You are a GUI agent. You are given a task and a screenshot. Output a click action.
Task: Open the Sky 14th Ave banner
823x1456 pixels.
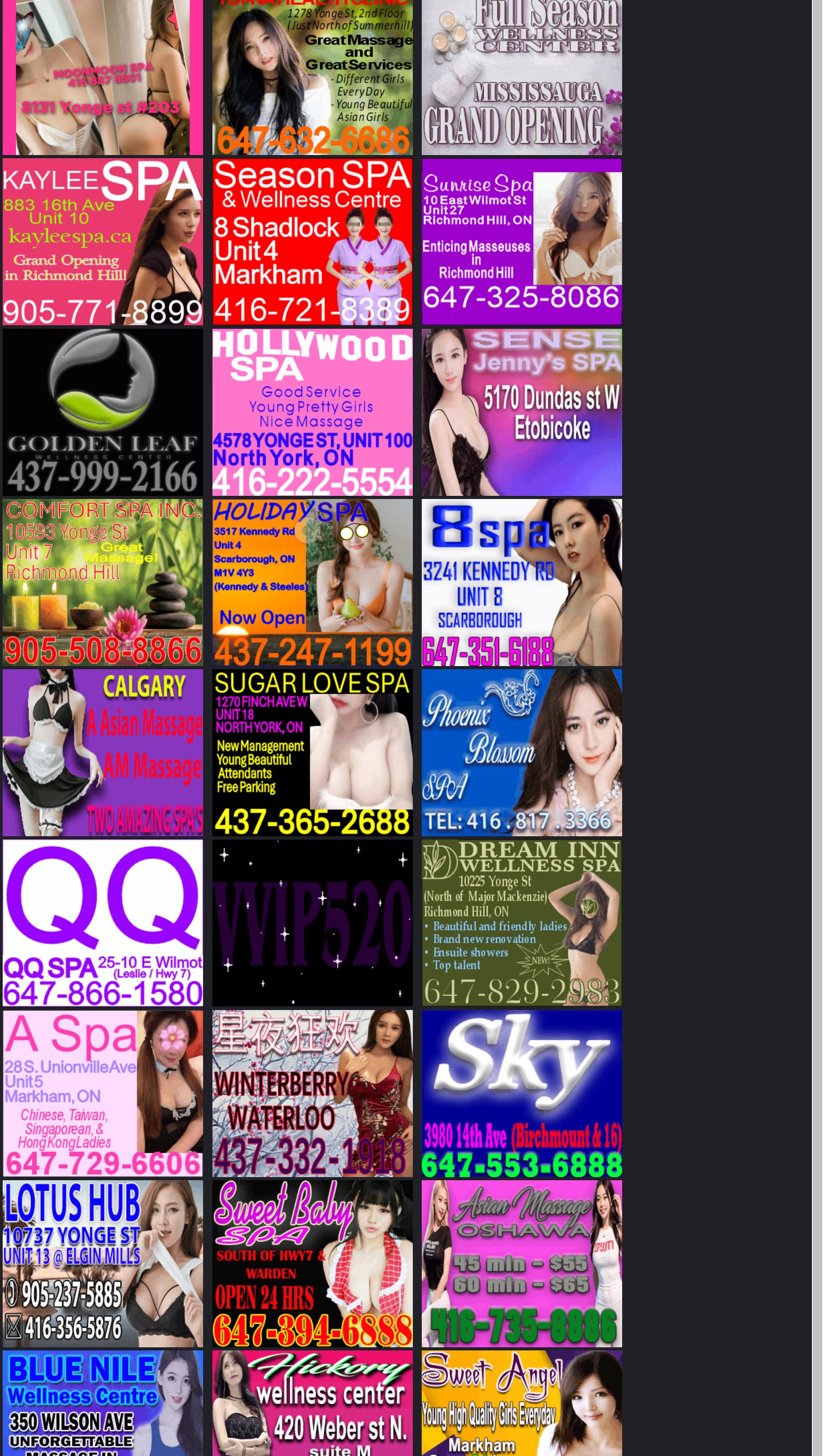pos(521,1093)
